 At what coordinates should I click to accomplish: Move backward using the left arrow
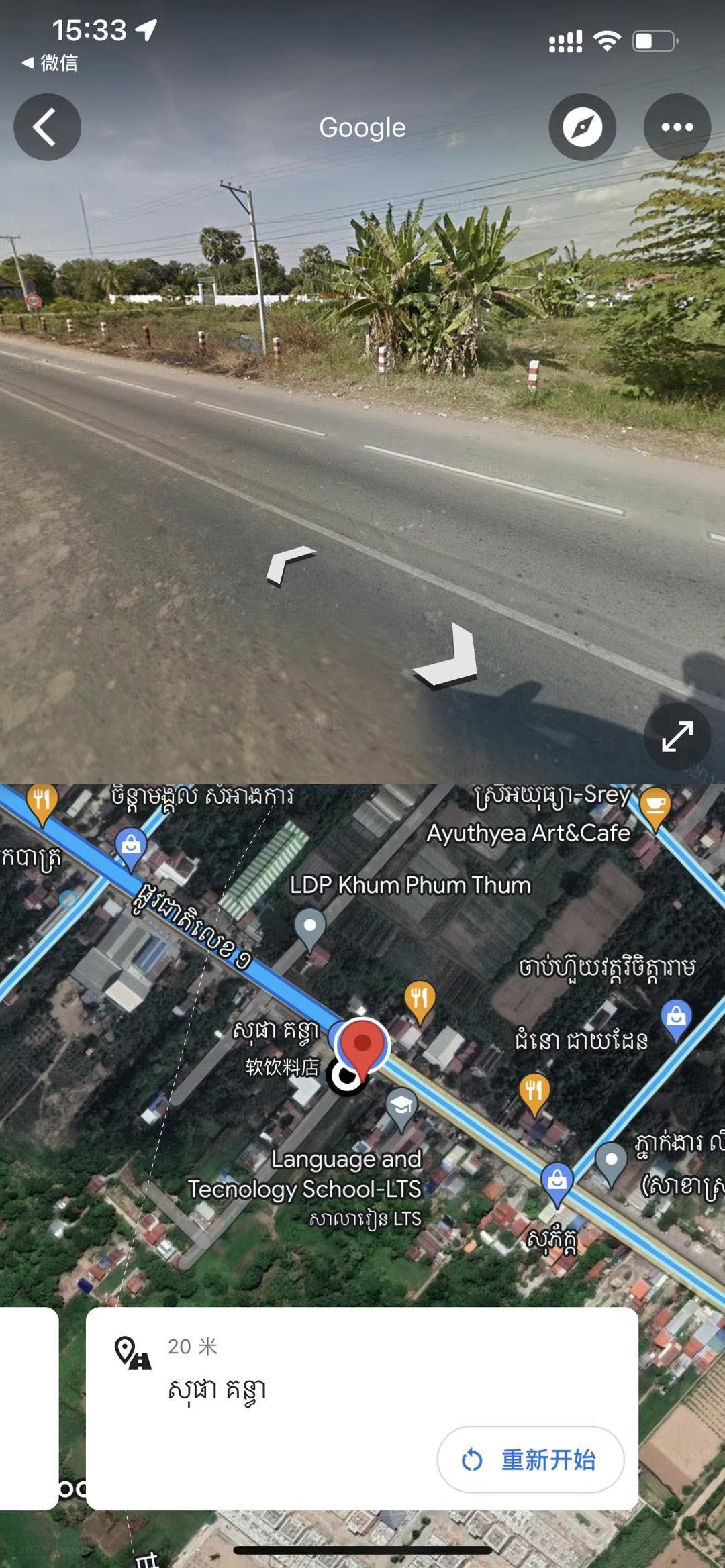(x=289, y=565)
